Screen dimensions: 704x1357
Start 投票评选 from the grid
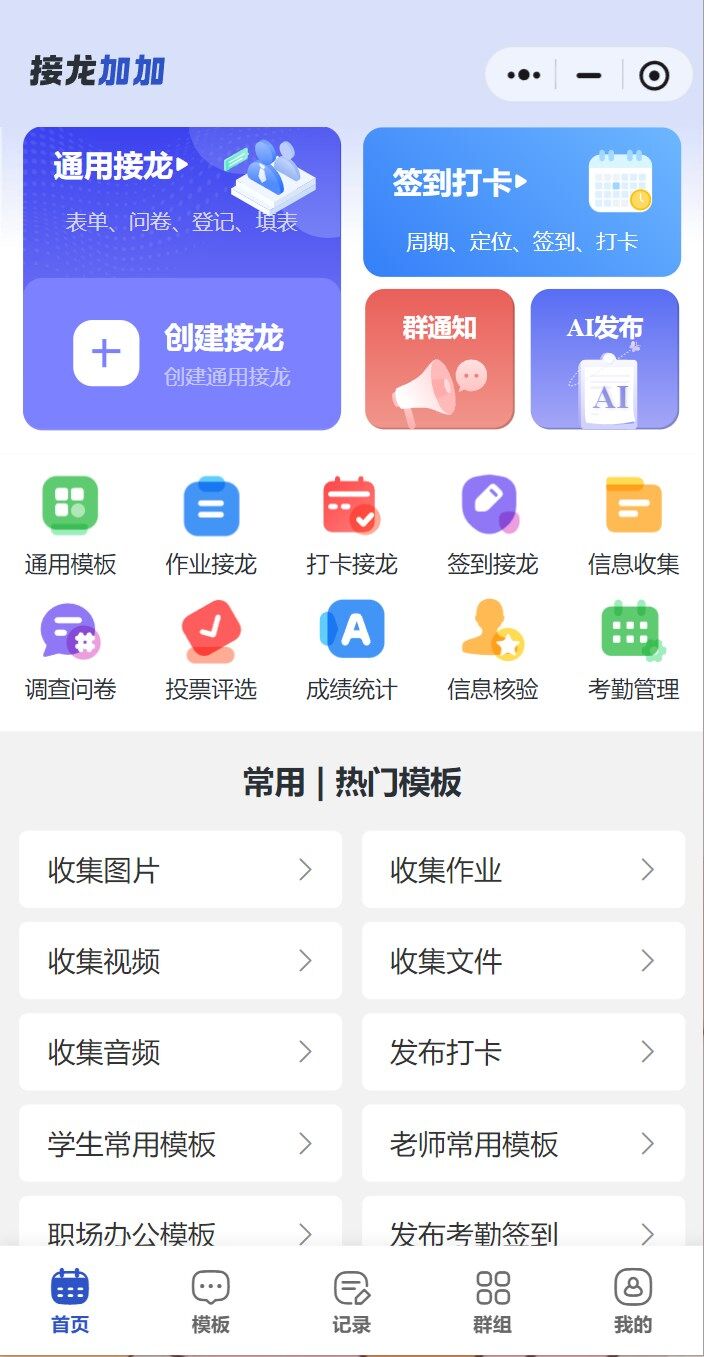click(x=211, y=651)
